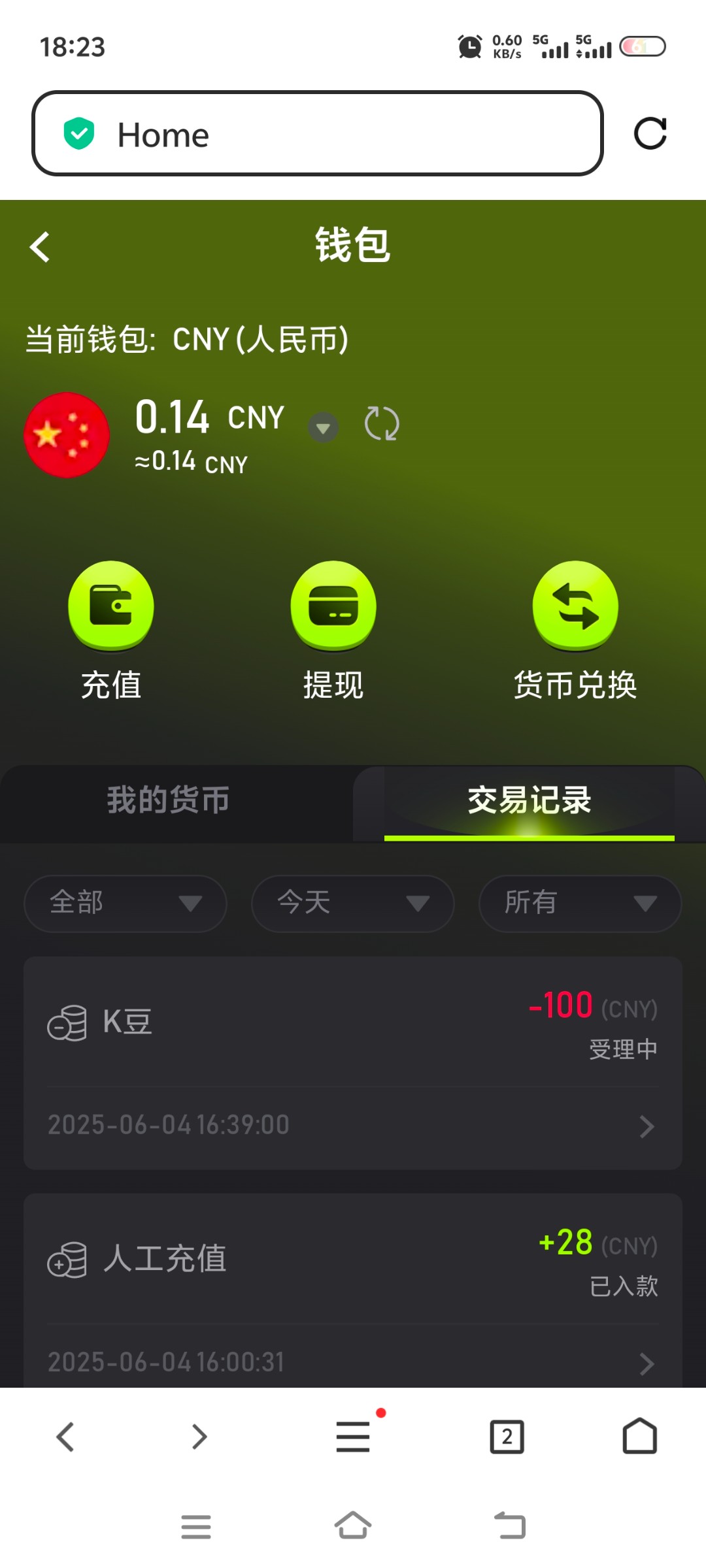Go forward in the browser toolbar
Screen dimensions: 706x1568
point(199,1437)
